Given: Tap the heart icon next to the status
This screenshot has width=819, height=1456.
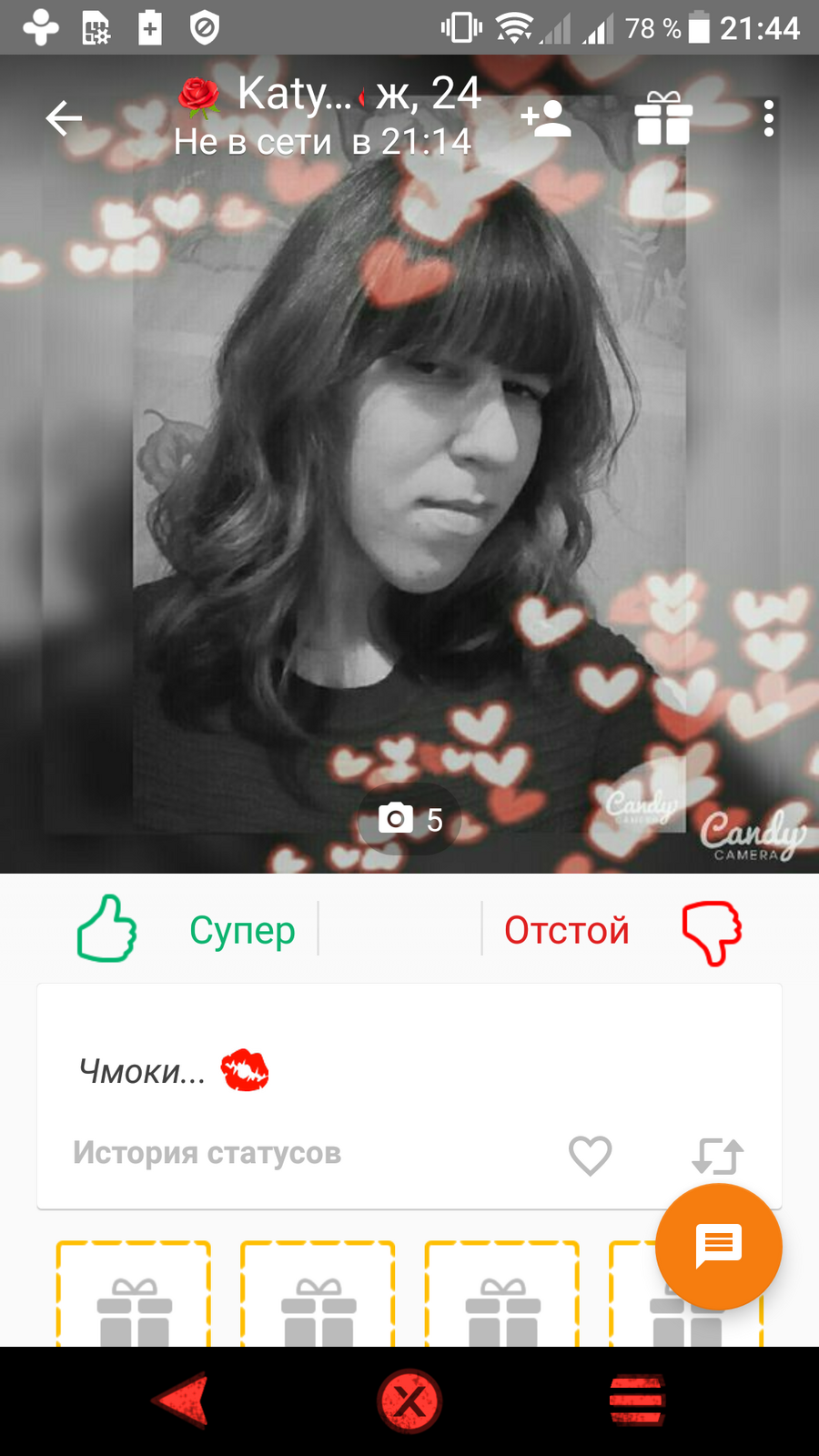Looking at the screenshot, I should (590, 1156).
